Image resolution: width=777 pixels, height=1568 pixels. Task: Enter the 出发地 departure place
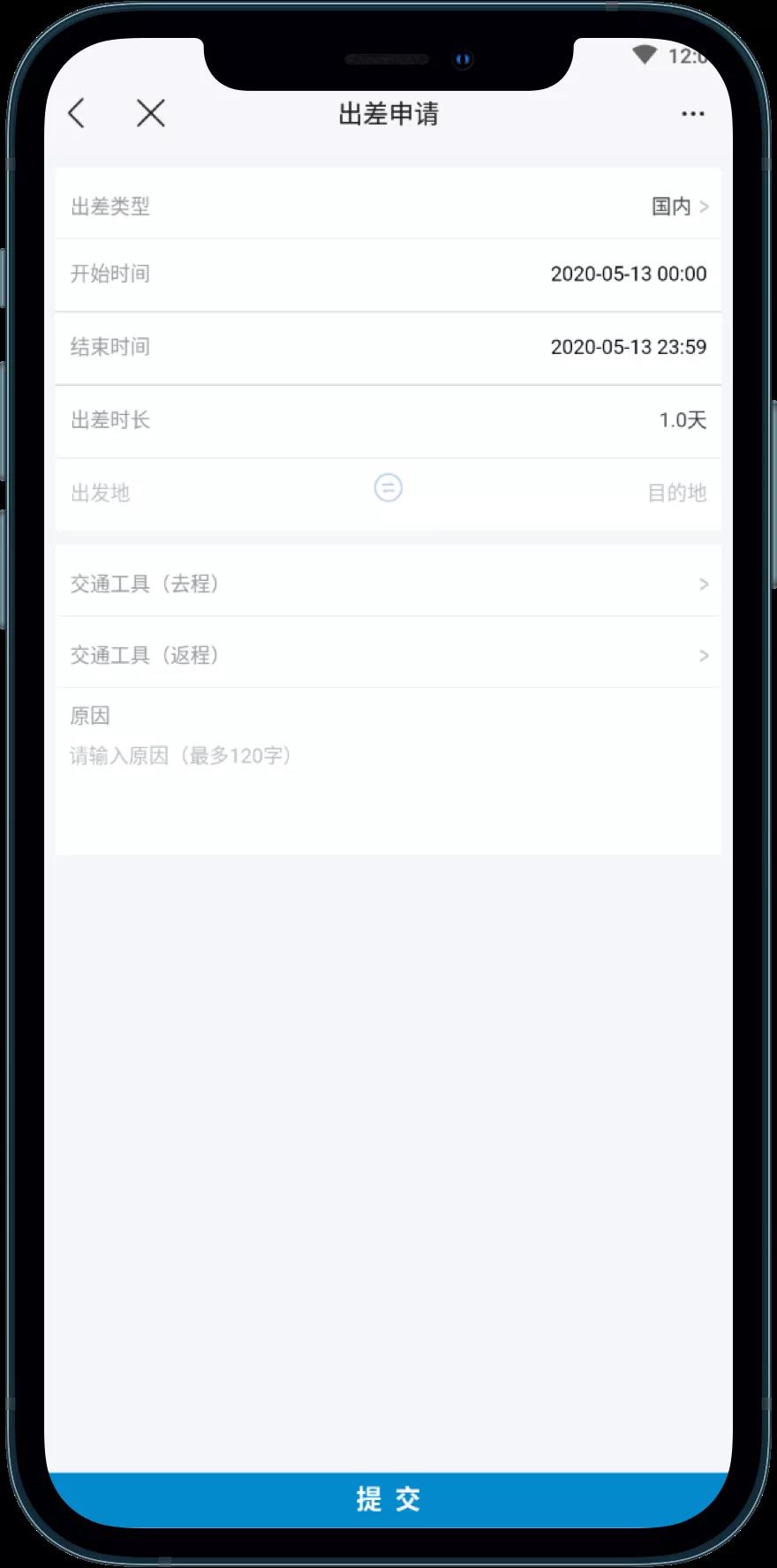tap(101, 493)
